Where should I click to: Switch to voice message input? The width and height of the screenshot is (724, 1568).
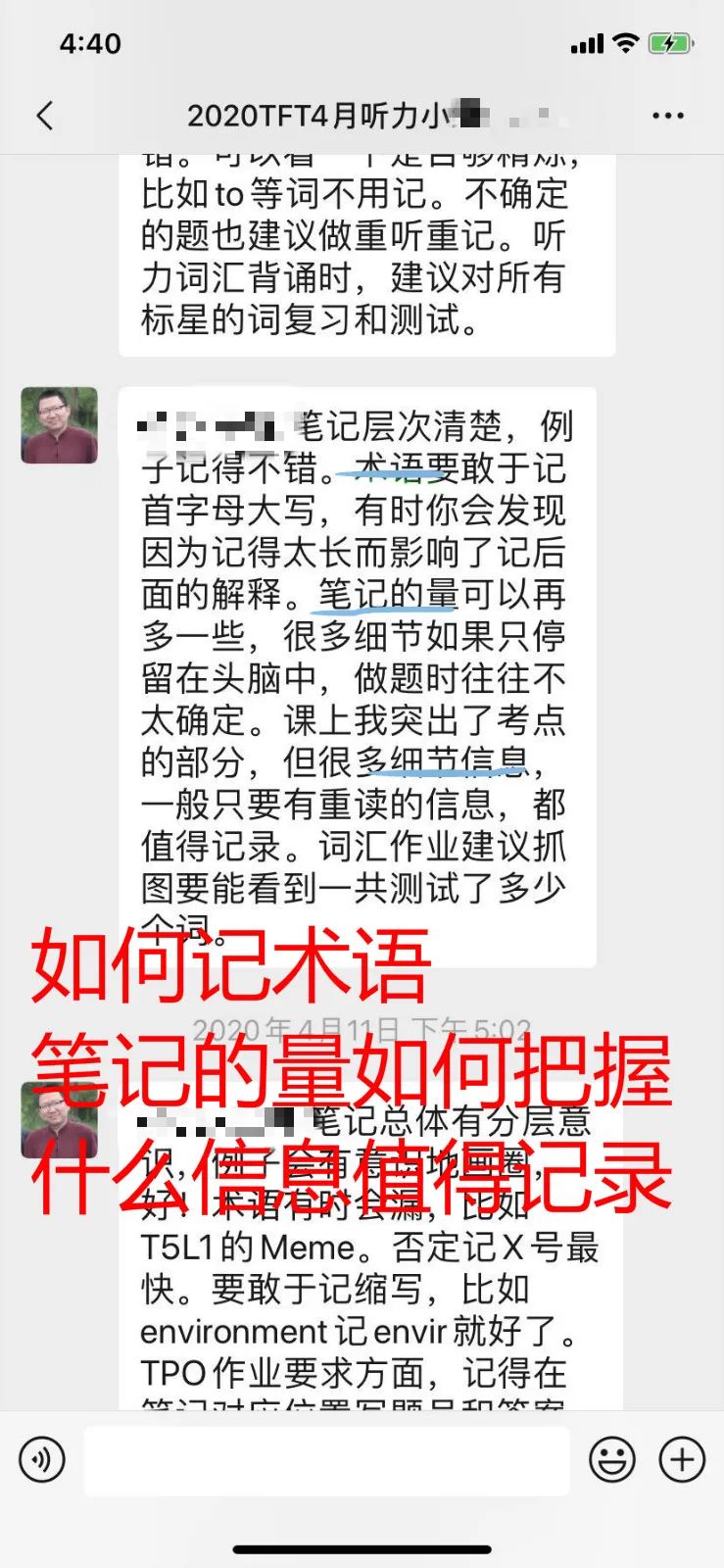click(x=42, y=1459)
